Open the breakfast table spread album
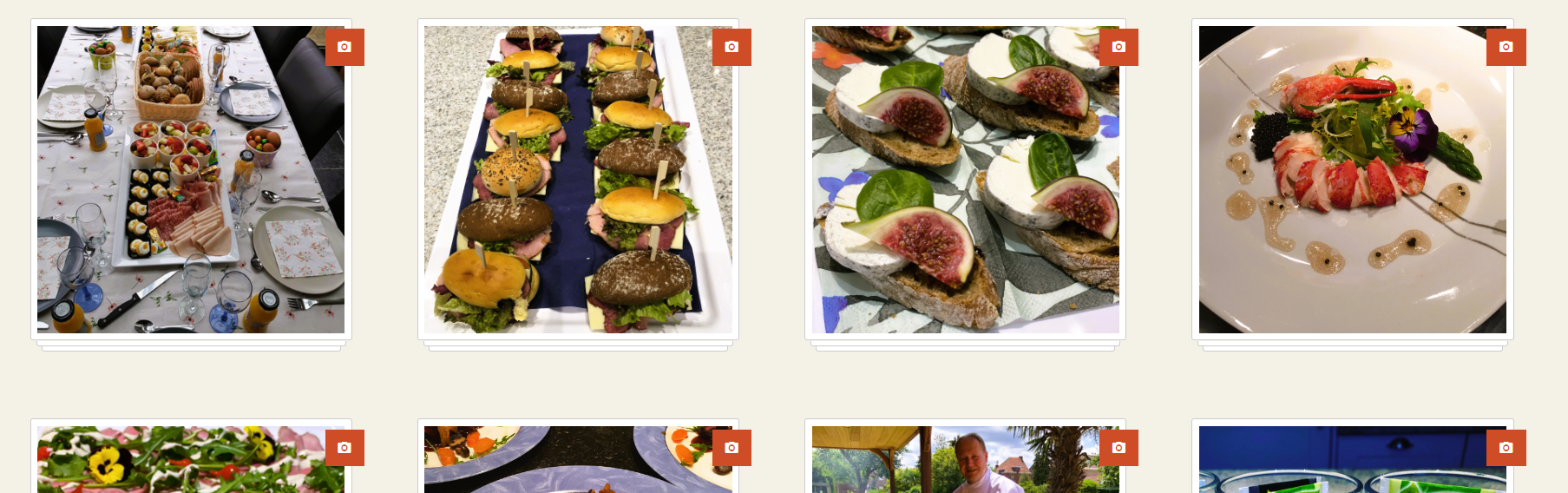 point(191,180)
